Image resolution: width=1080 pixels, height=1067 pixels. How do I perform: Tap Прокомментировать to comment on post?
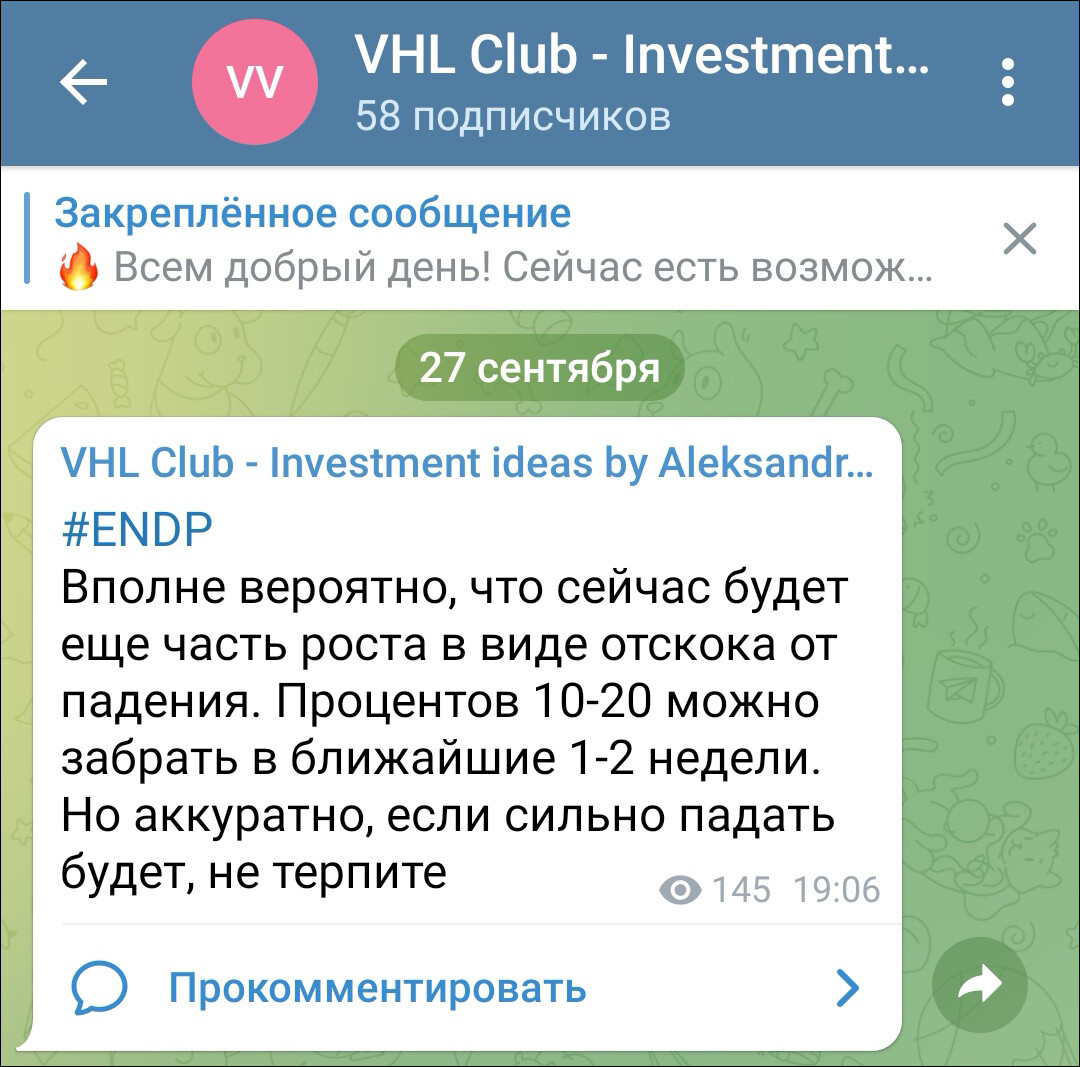[376, 988]
